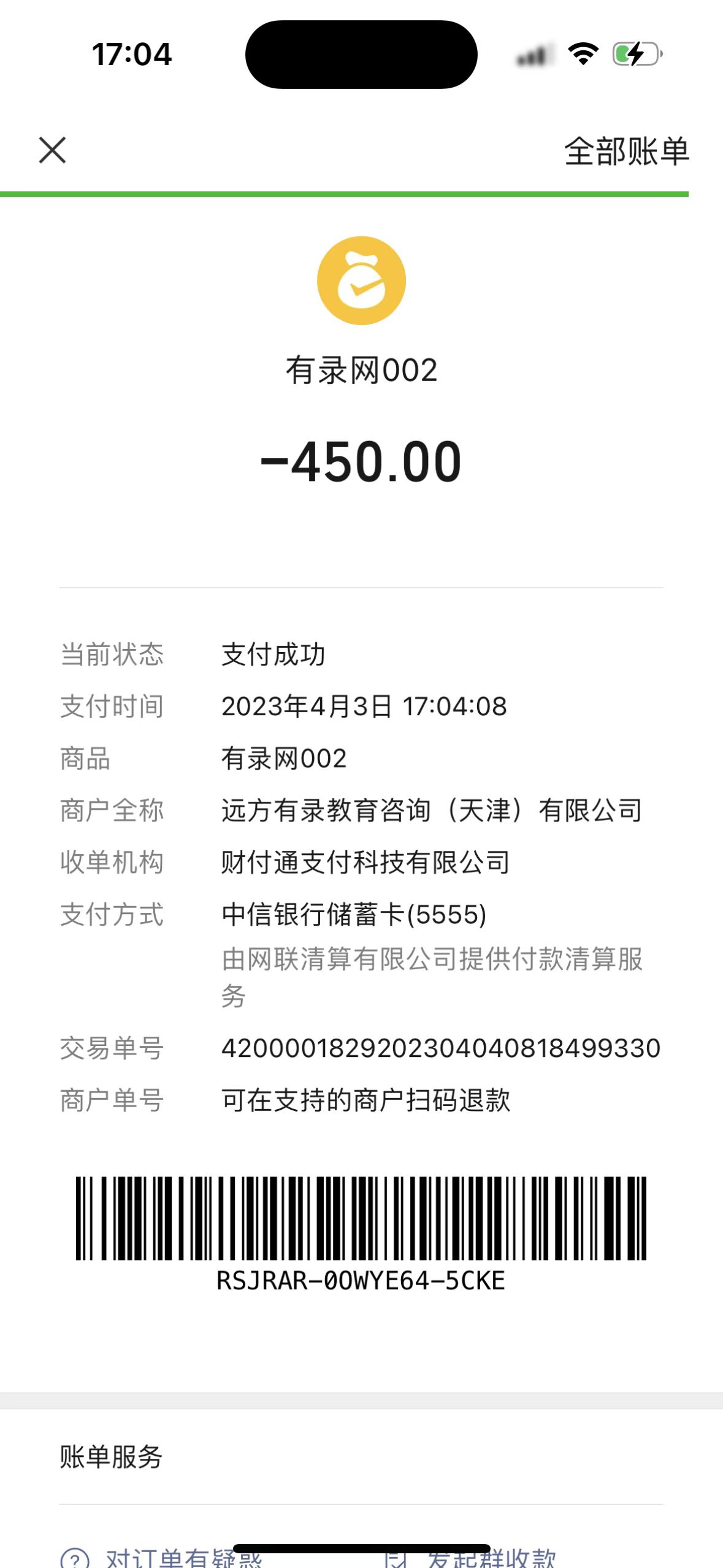
Task: Close the bill detail page
Action: pyautogui.click(x=52, y=150)
